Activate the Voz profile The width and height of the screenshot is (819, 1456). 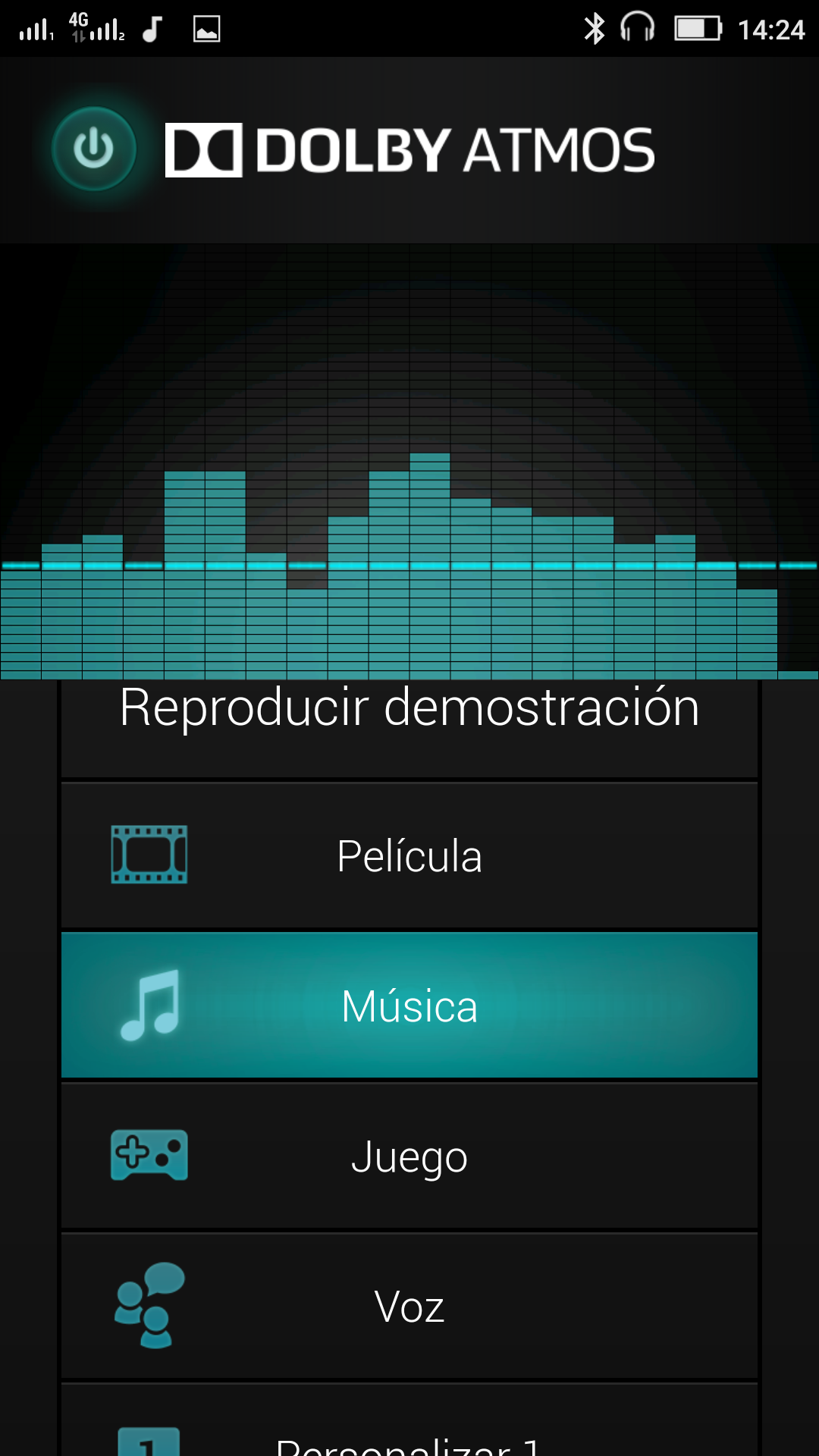[409, 1306]
